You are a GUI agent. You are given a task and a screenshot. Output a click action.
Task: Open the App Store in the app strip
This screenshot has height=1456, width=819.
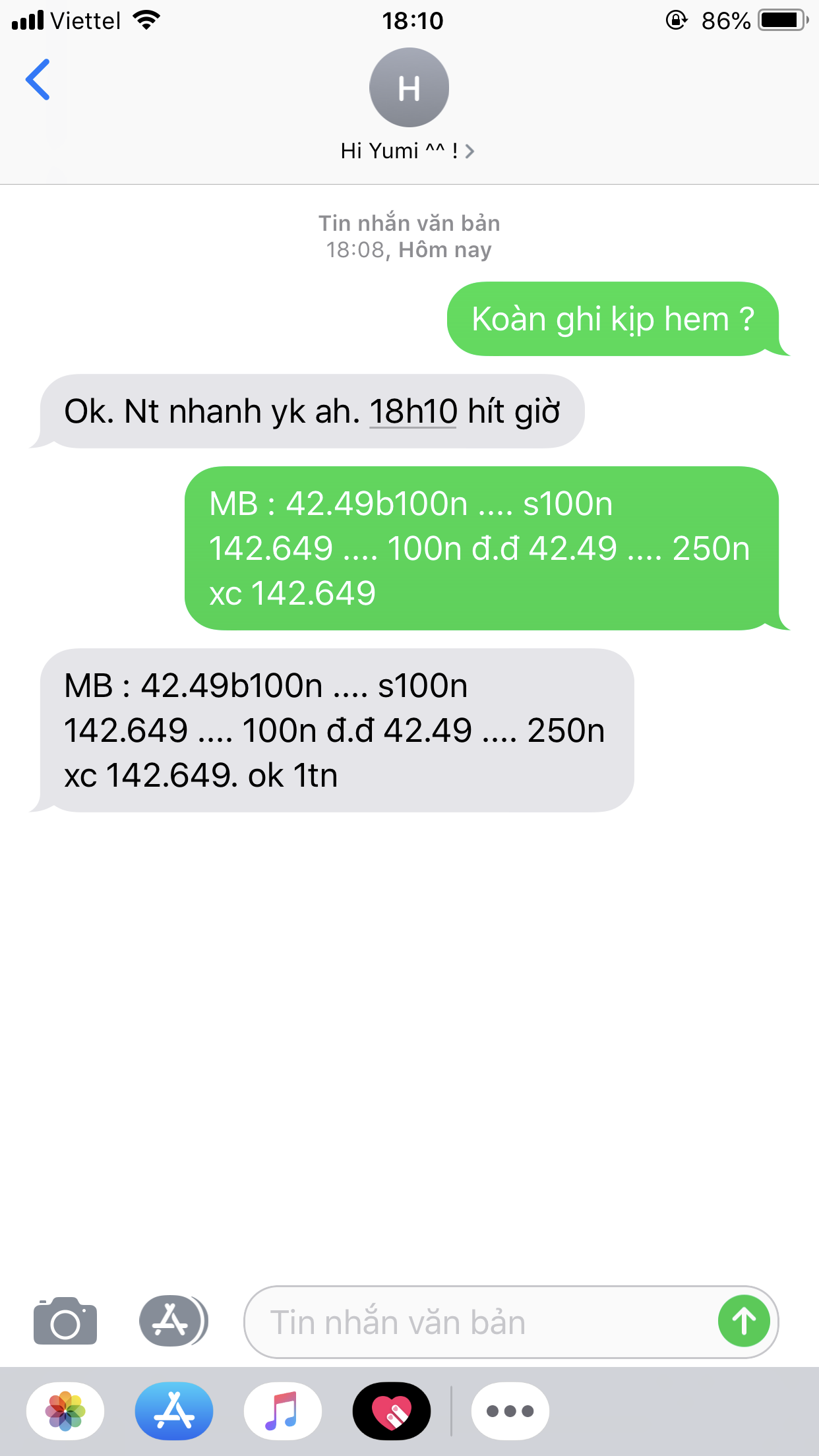click(x=174, y=1411)
